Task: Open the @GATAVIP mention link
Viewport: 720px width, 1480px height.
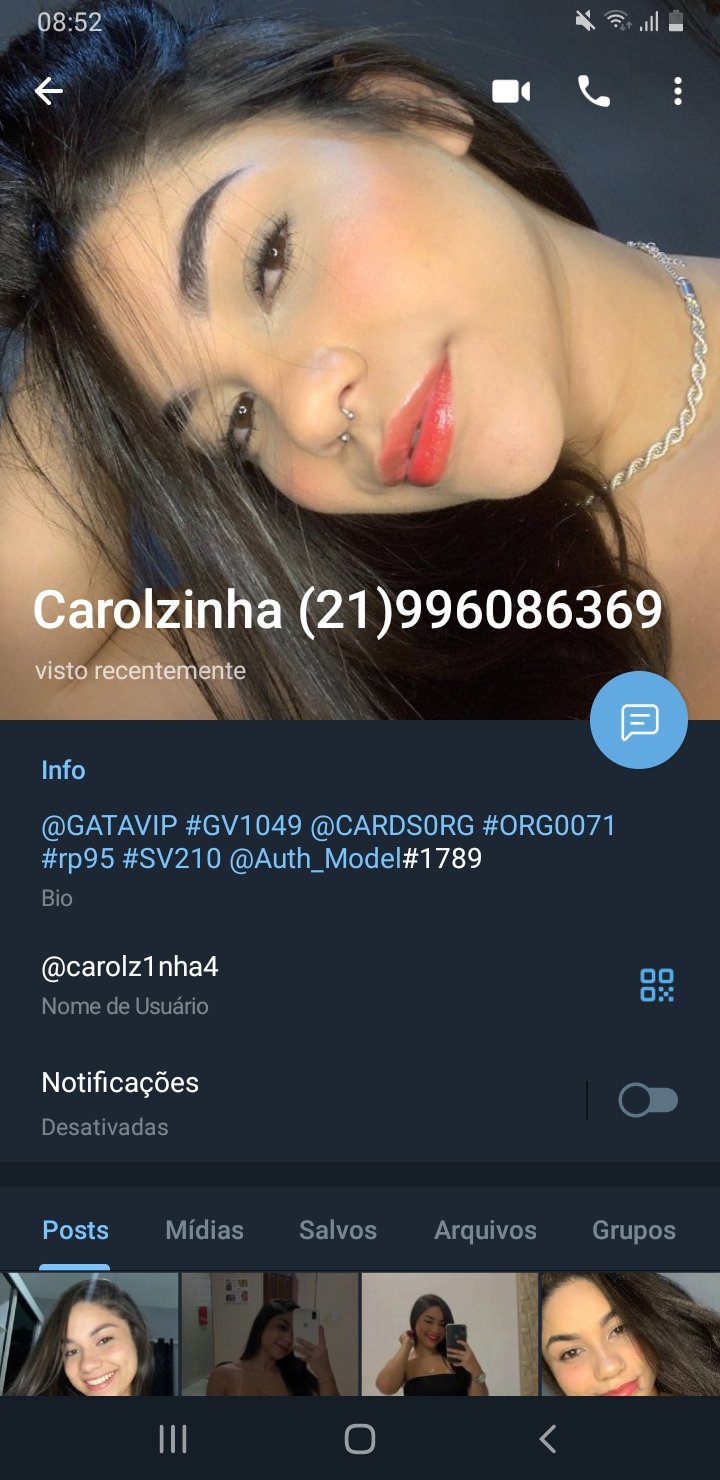Action: (109, 826)
